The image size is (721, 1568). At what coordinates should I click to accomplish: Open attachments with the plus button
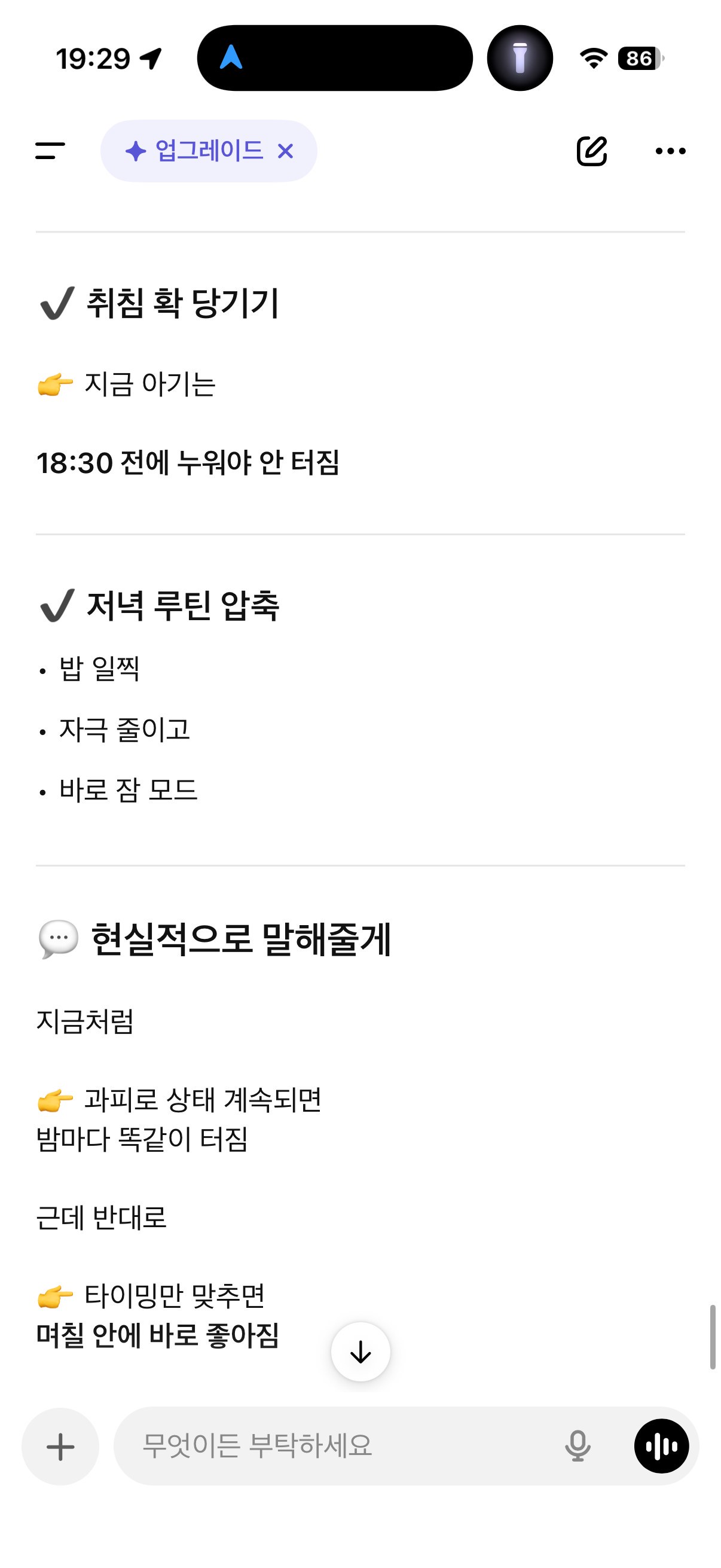(60, 1446)
